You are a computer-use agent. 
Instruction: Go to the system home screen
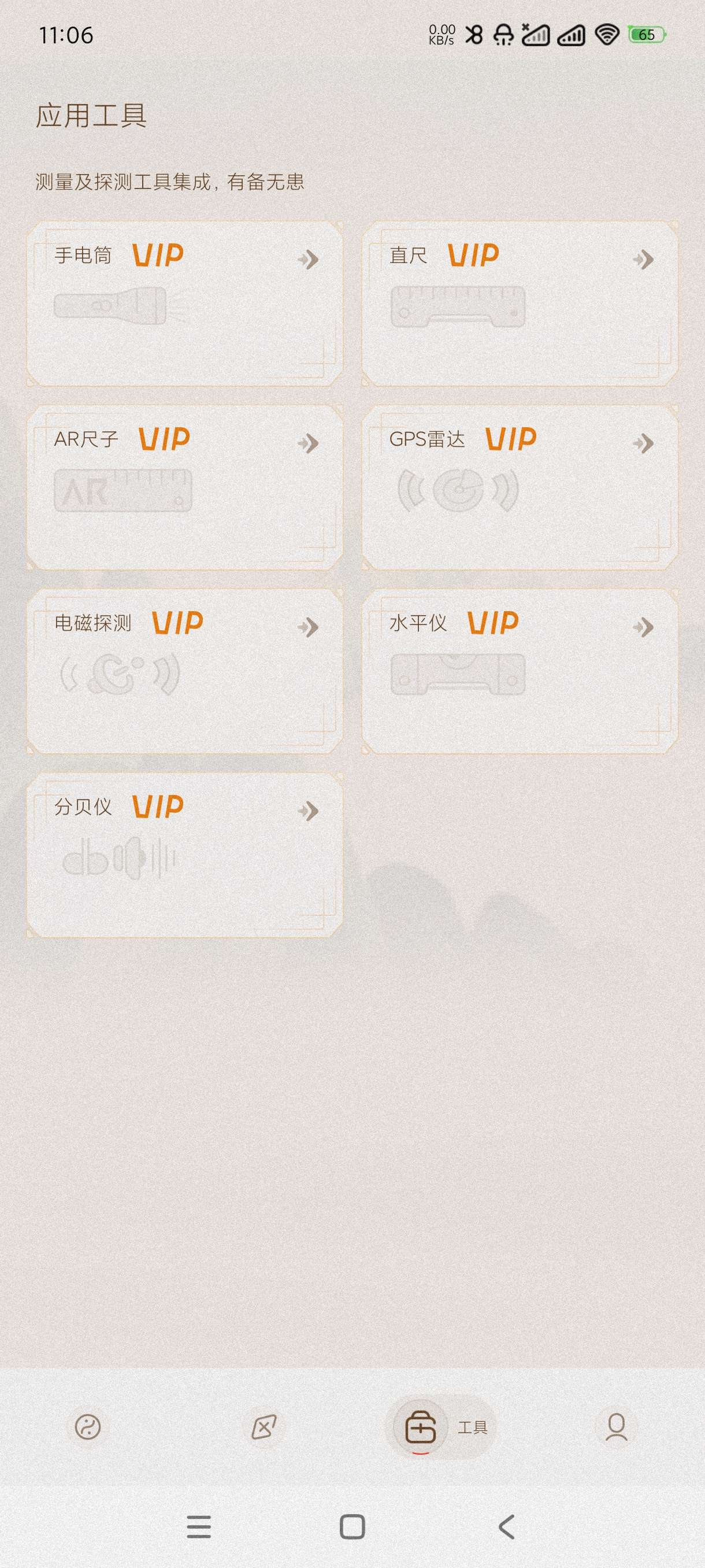(352, 1526)
